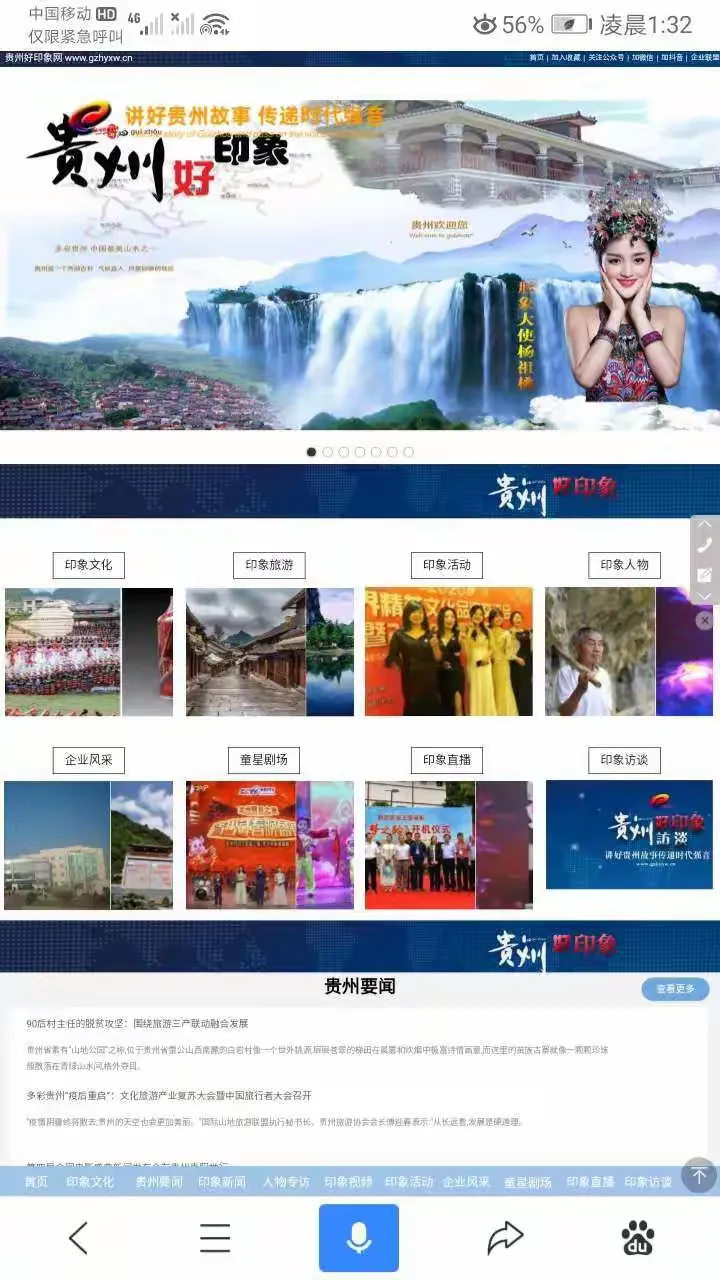
Task: Select the 企业风采 category button
Action: pyautogui.click(x=88, y=760)
